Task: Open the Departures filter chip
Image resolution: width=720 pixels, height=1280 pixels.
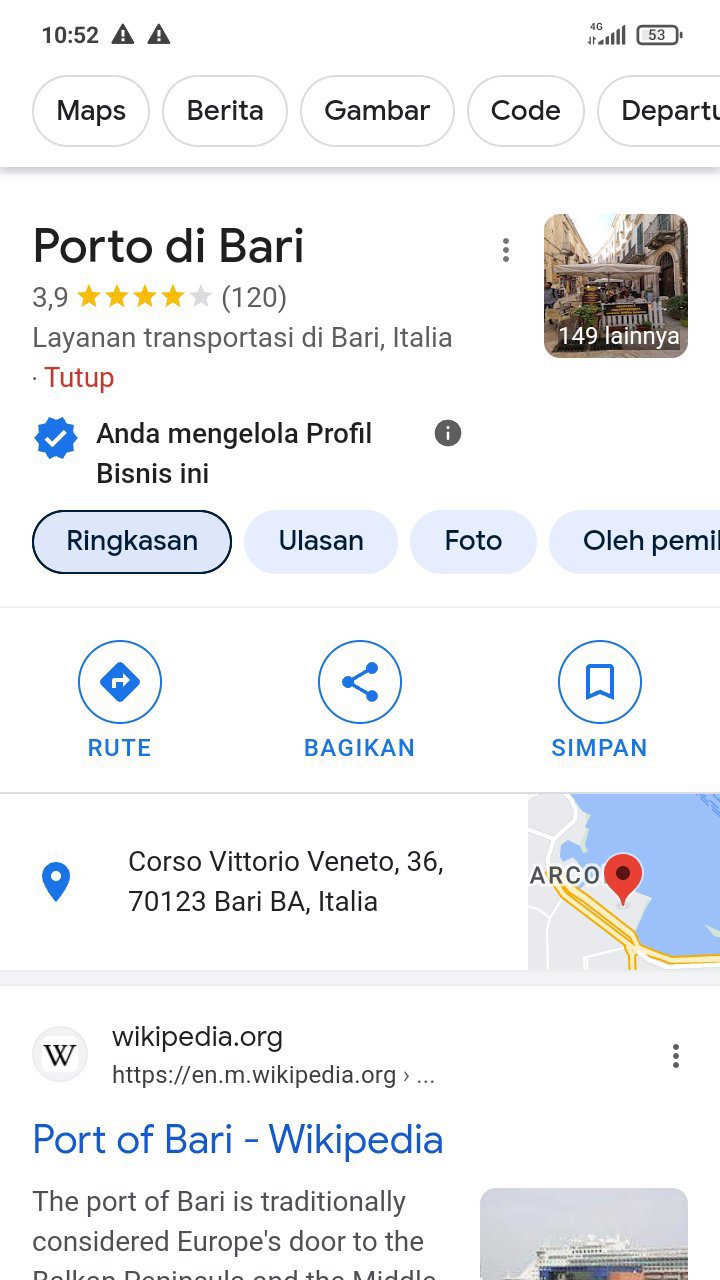Action: [659, 111]
